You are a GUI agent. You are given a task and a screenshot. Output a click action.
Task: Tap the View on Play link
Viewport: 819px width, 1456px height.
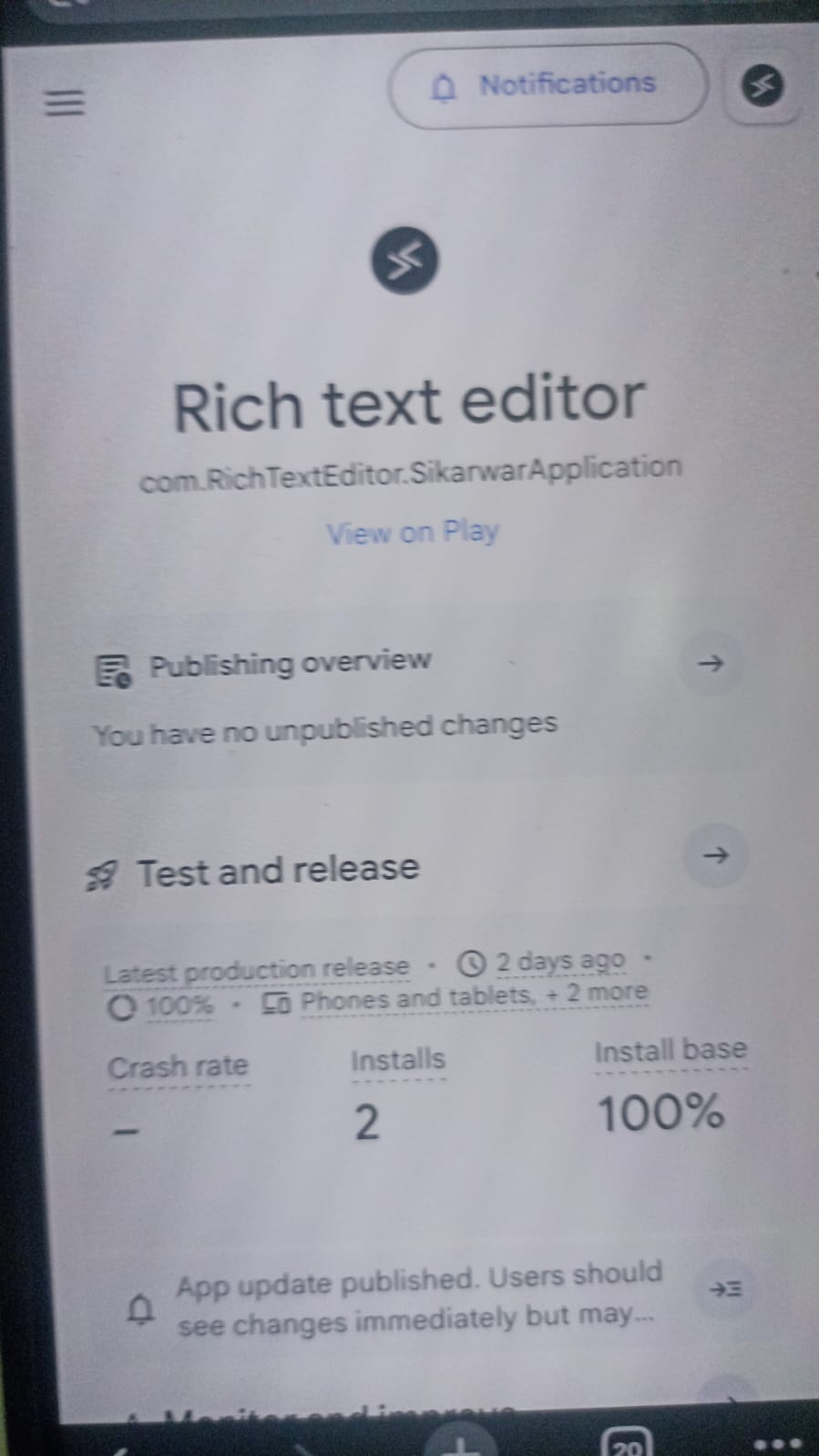click(413, 532)
